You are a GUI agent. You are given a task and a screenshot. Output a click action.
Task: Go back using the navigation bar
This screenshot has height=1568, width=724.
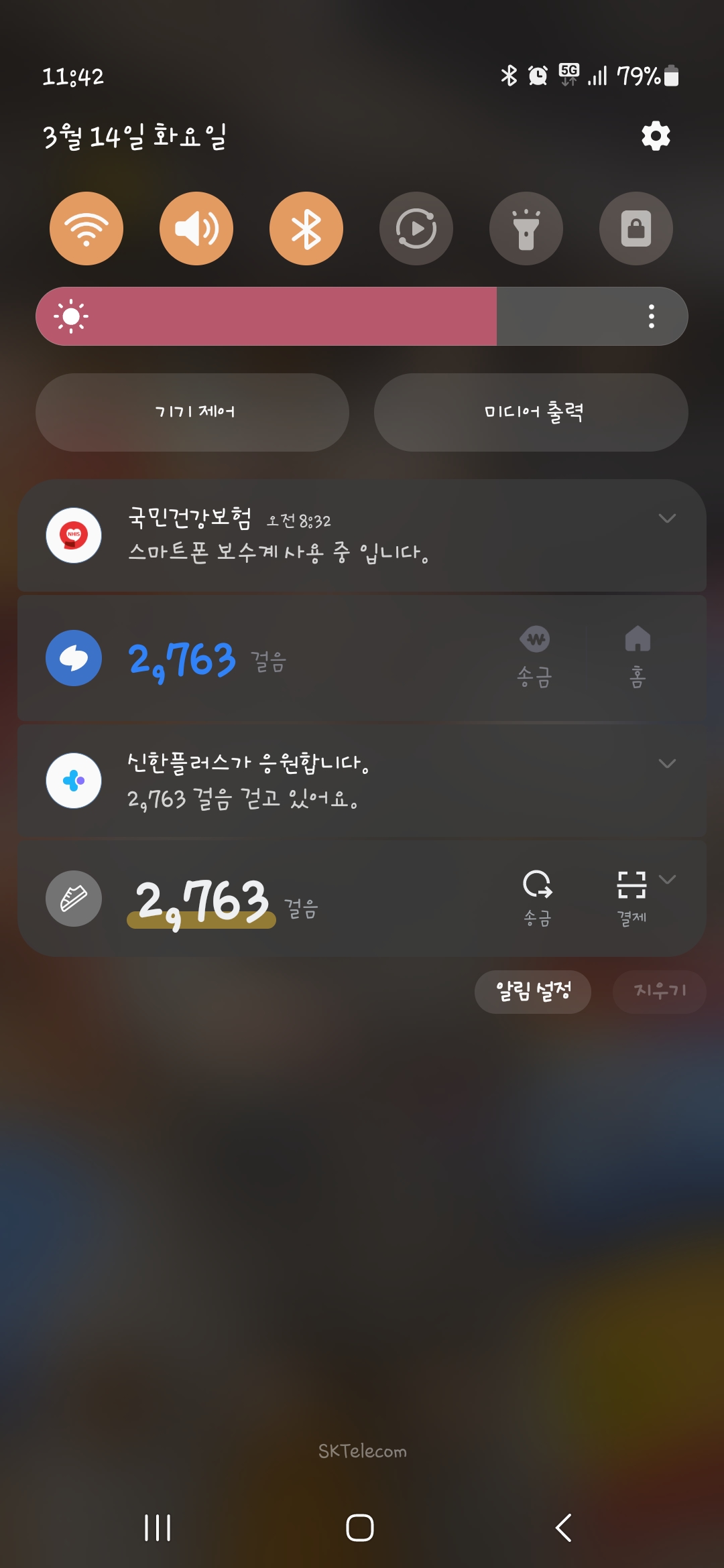click(564, 1528)
